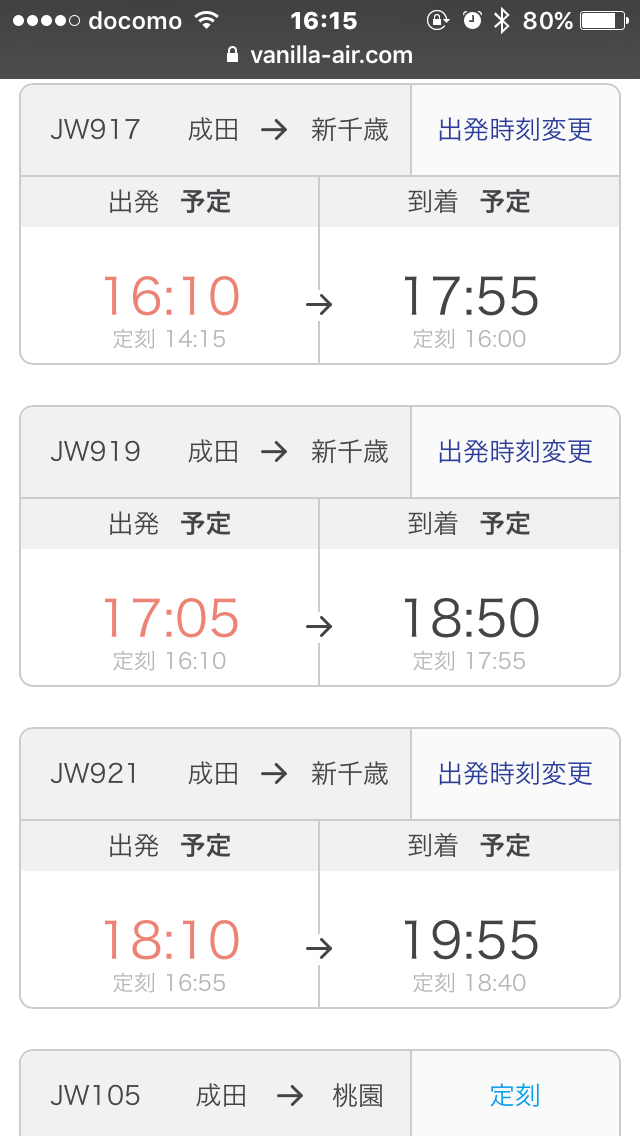This screenshot has height=1136, width=640.
Task: Select 出発時刻変更 status for flight JW921
Action: point(515,774)
